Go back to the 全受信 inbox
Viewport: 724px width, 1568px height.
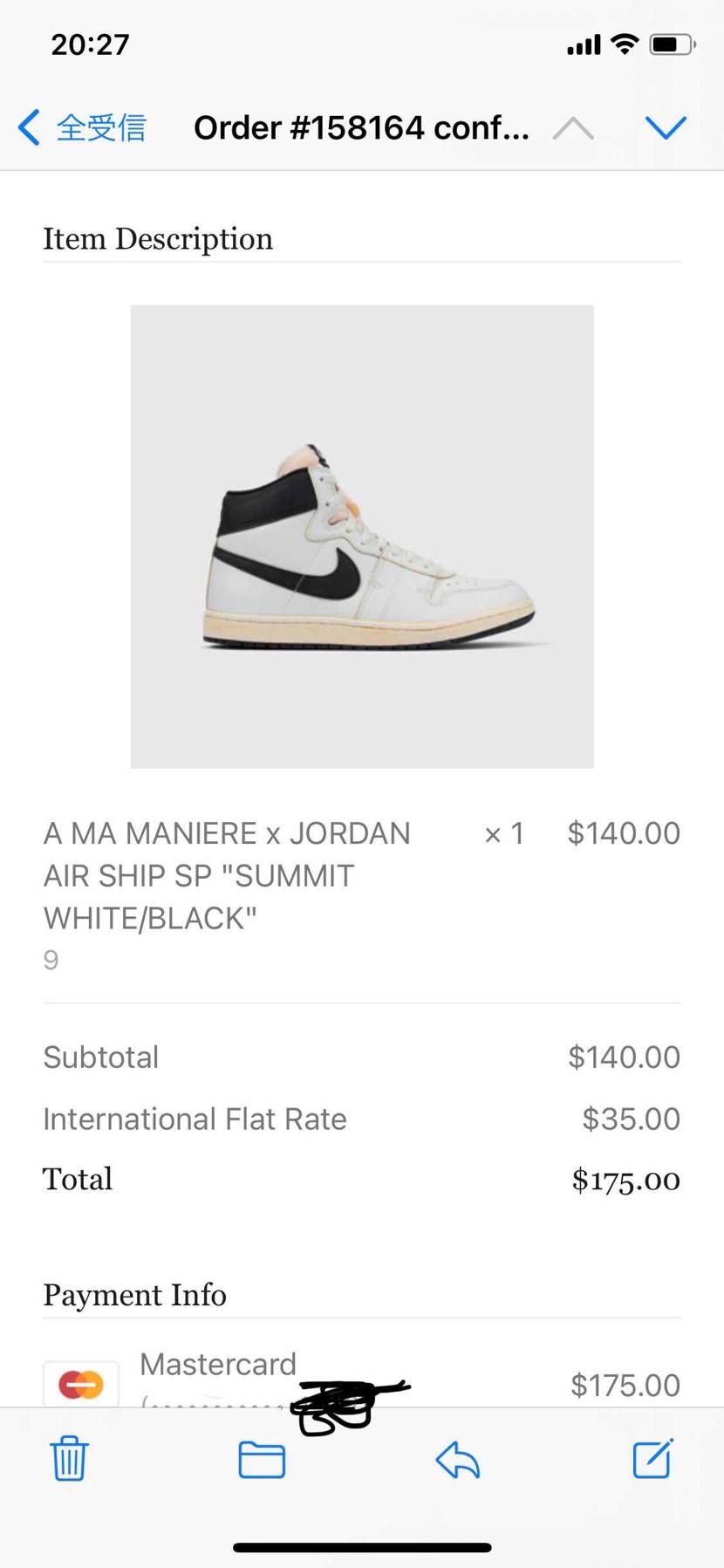pos(82,127)
